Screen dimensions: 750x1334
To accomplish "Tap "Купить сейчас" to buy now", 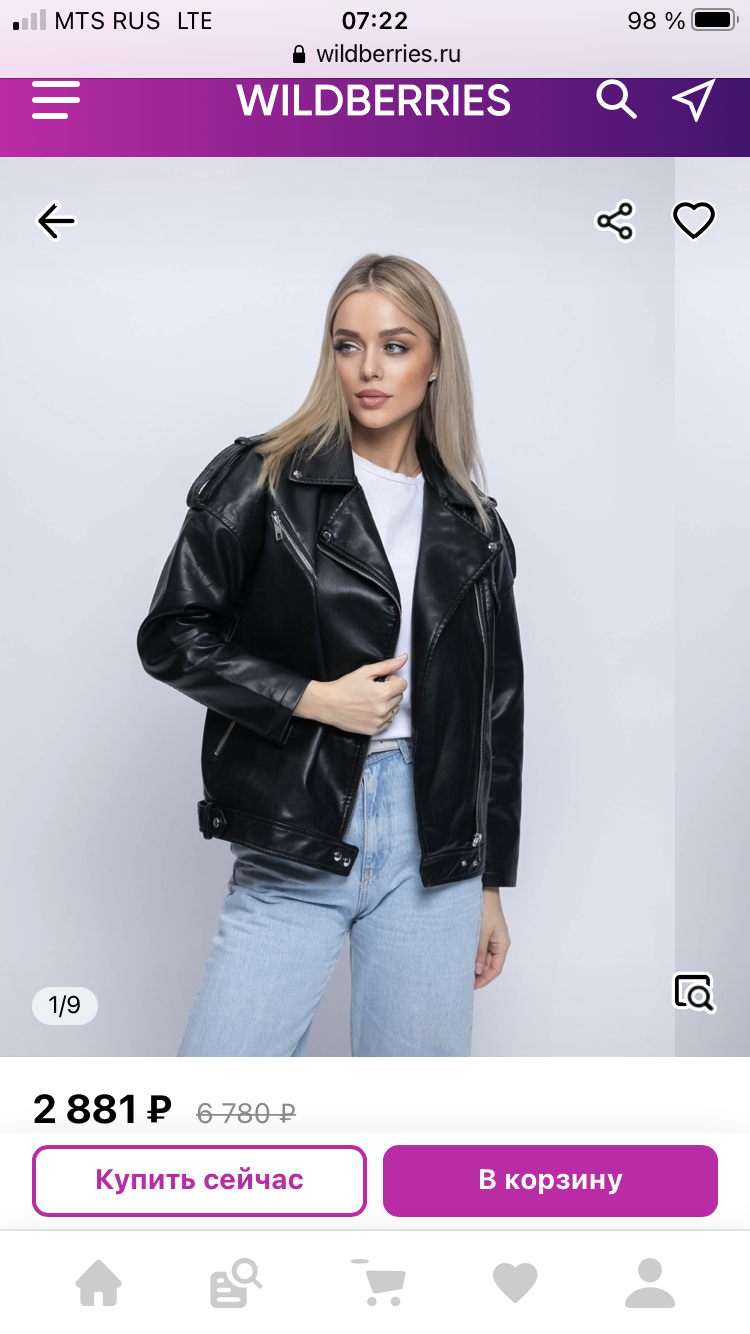I will pyautogui.click(x=199, y=1180).
